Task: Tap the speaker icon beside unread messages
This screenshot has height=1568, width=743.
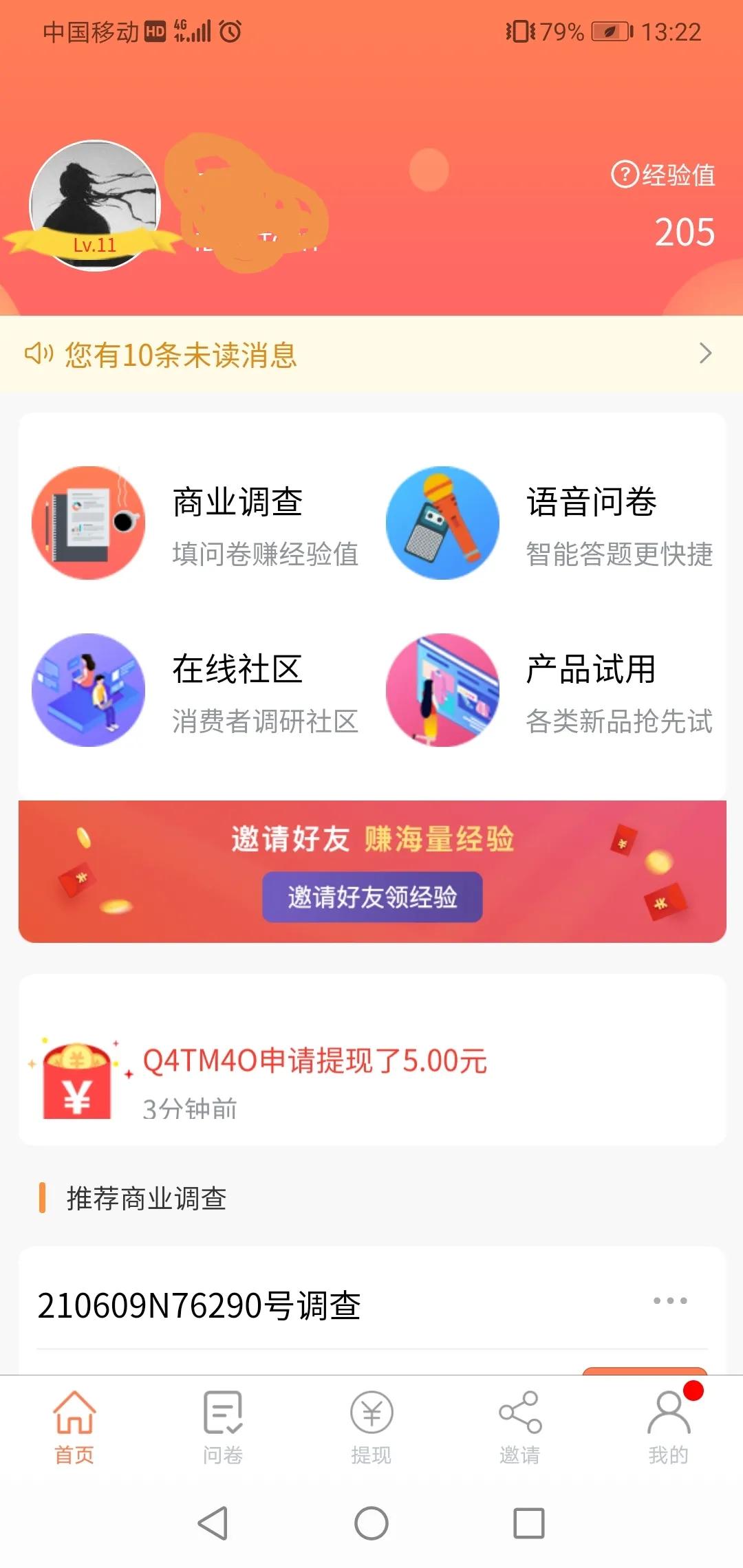Action: [38, 353]
